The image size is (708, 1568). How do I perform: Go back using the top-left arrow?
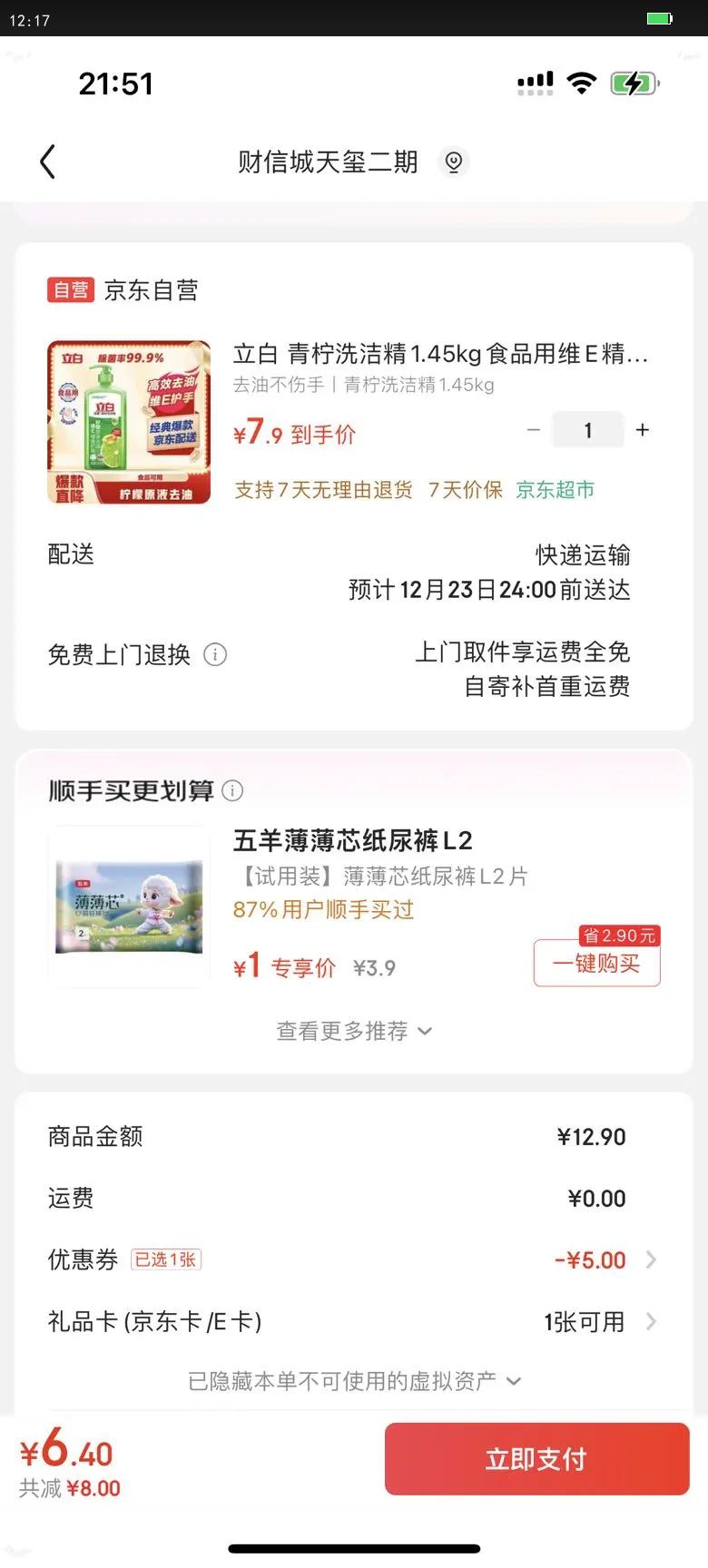(x=48, y=162)
